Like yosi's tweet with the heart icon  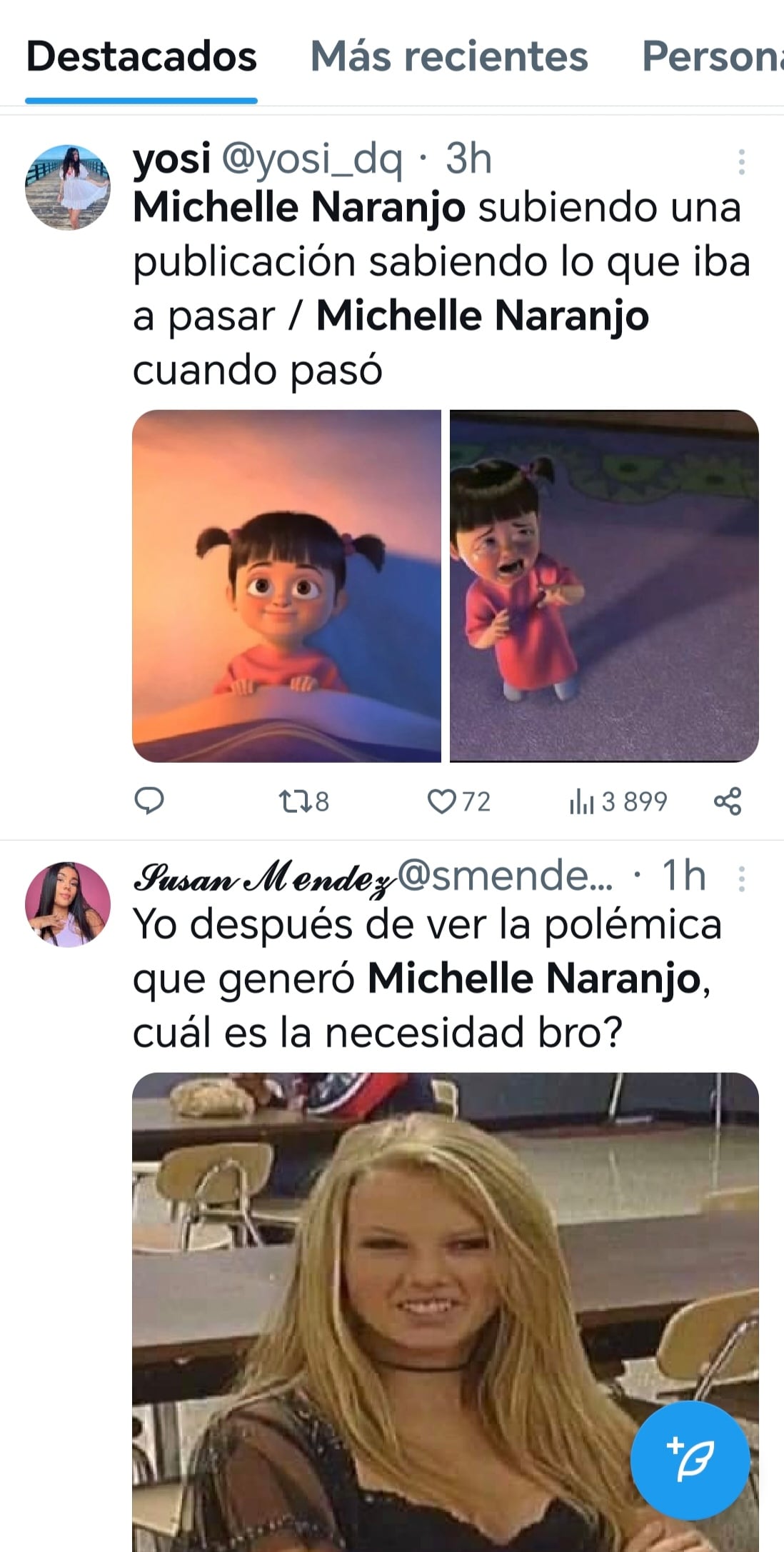(x=443, y=802)
